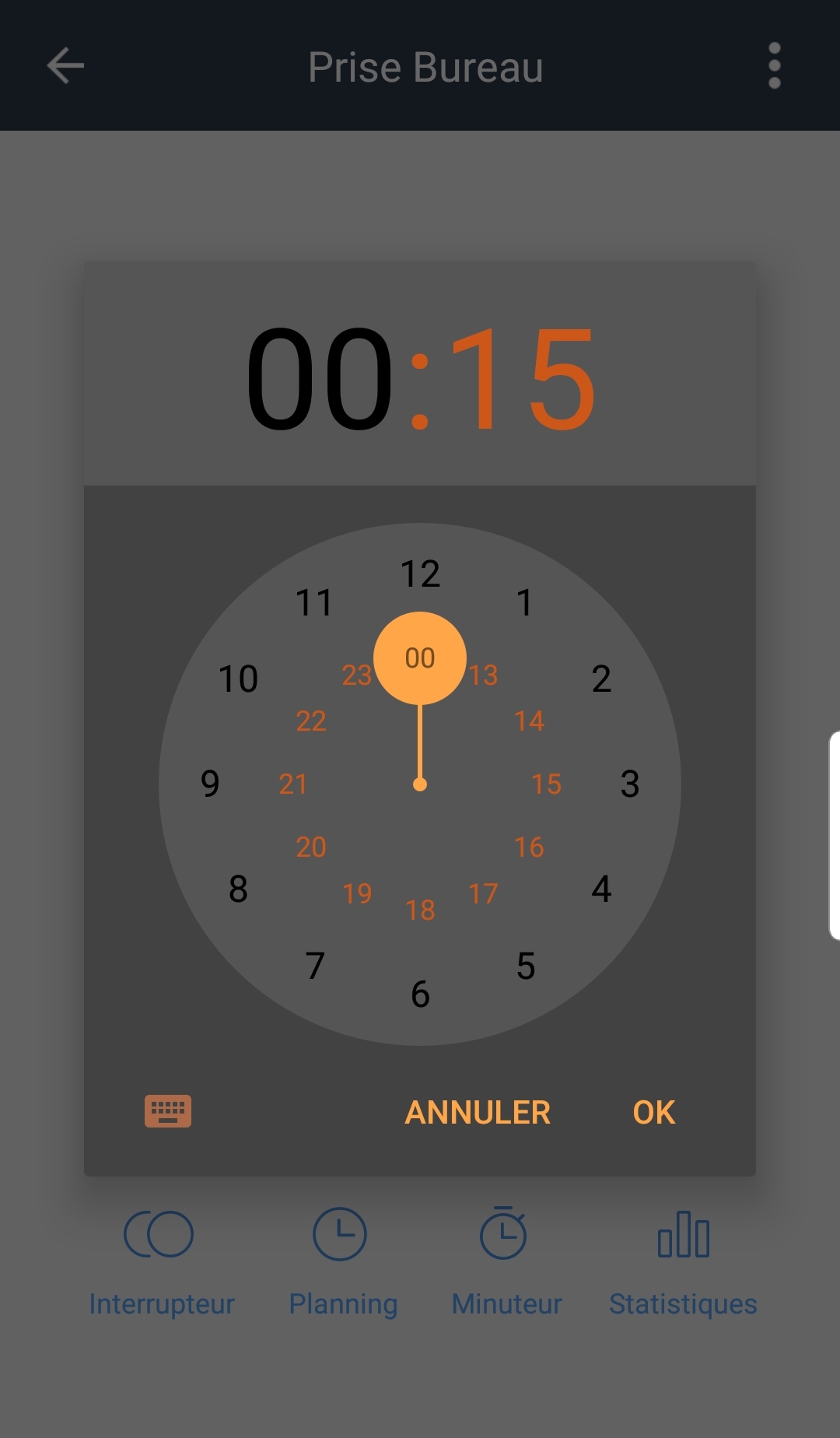Select hour 11 on the outer ring
The image size is (840, 1438).
coord(314,602)
